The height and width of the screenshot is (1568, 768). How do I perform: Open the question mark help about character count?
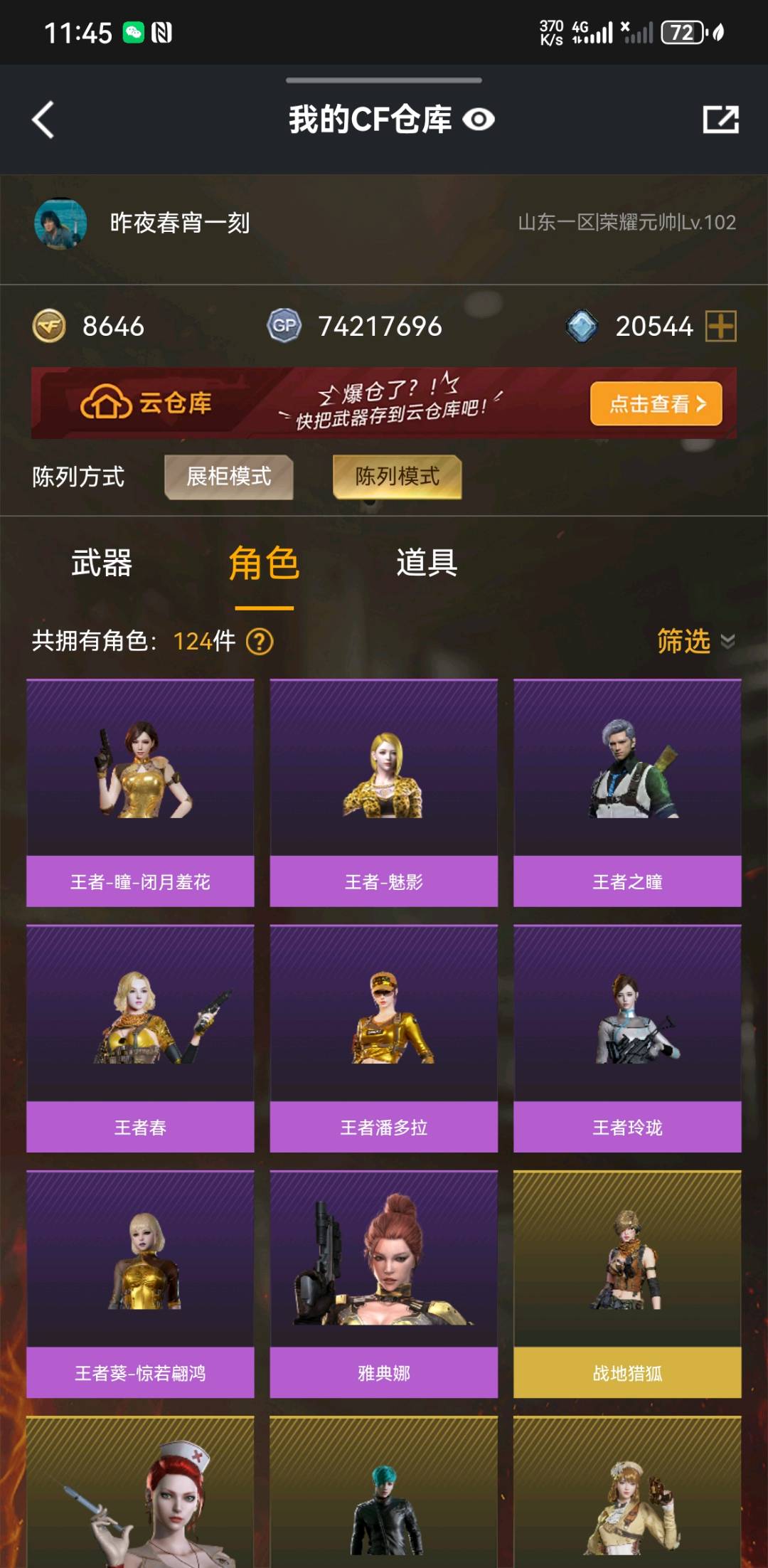(260, 642)
